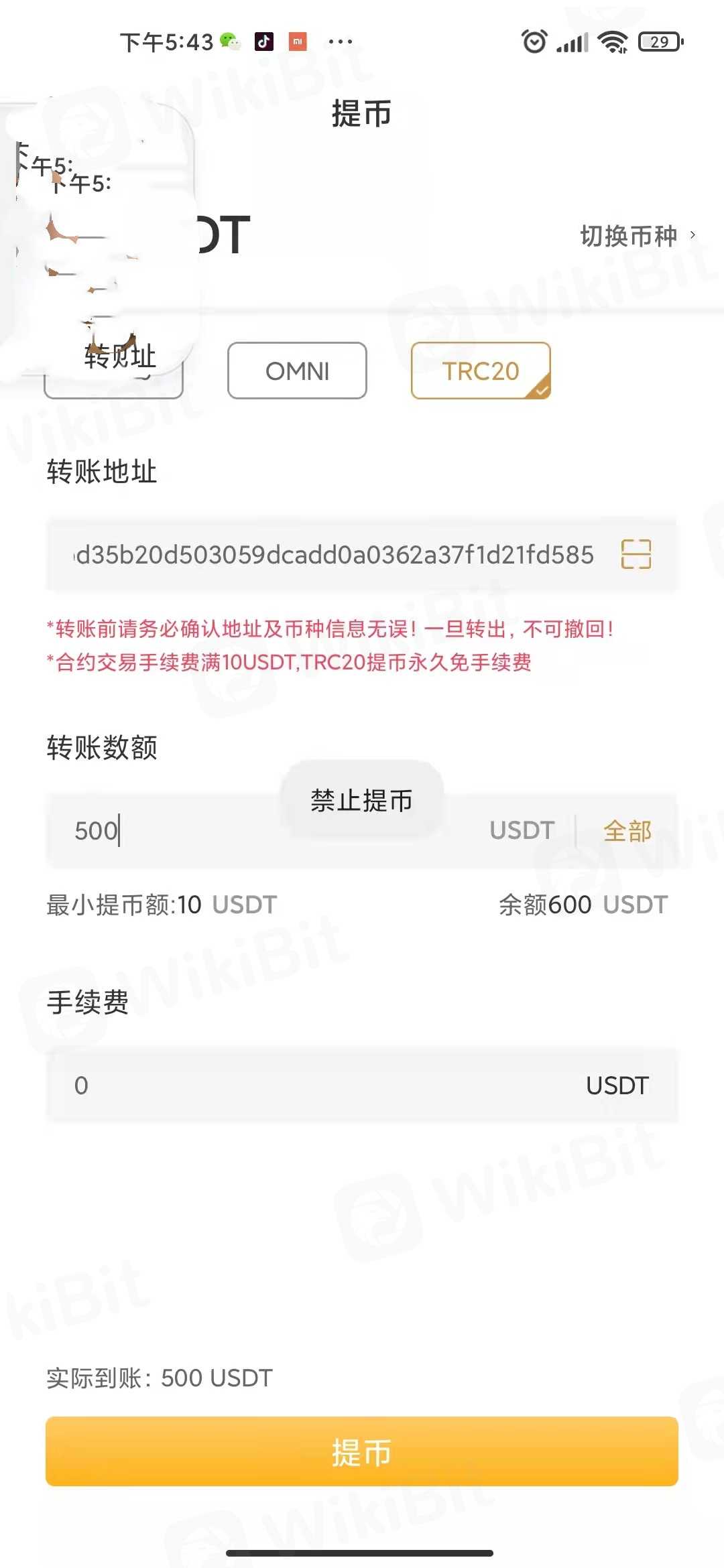Image resolution: width=724 pixels, height=1568 pixels.
Task: Tap the 转账地址 address input field
Action: [x=334, y=555]
